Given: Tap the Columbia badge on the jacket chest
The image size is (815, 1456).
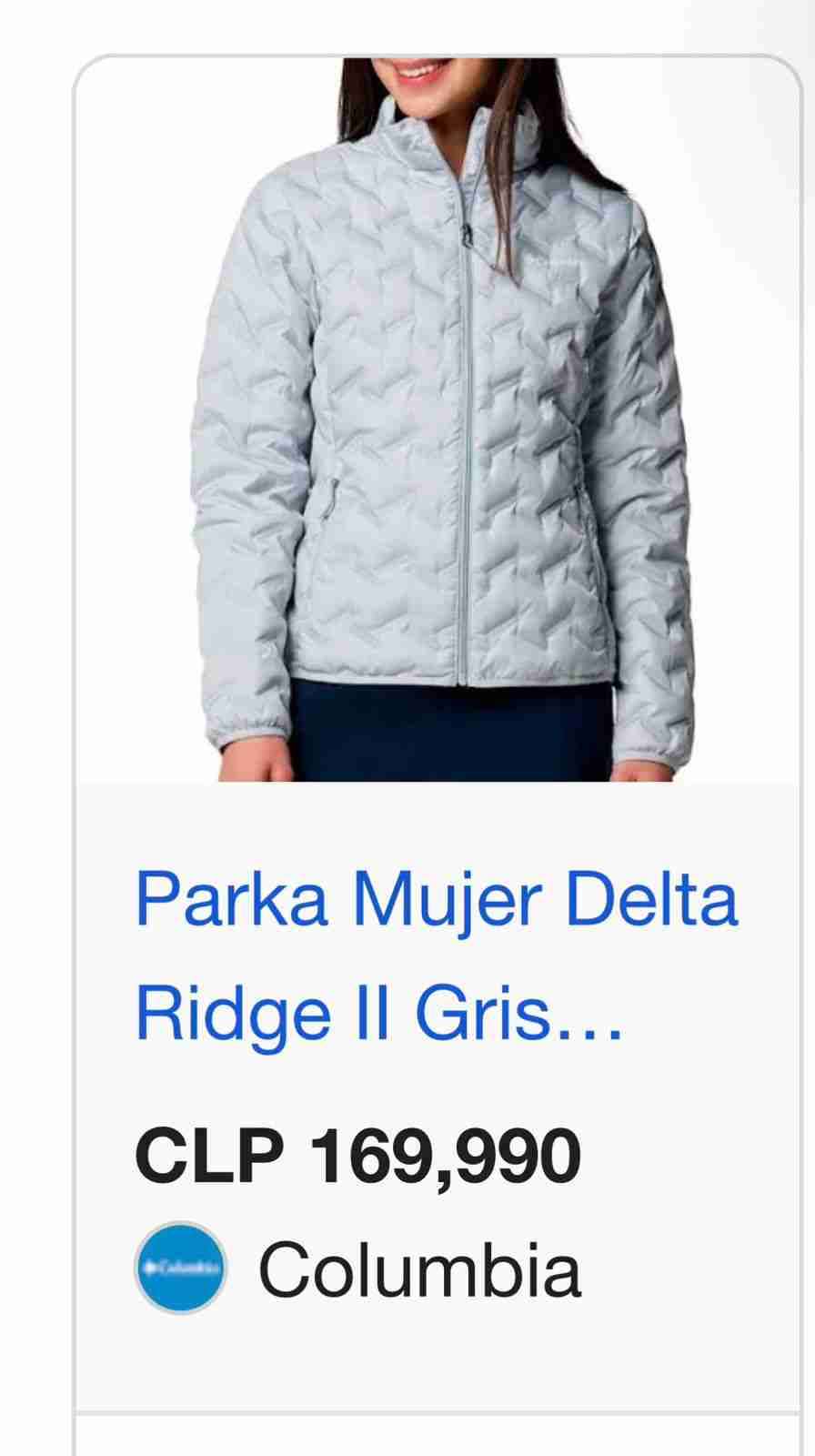Looking at the screenshot, I should click(557, 264).
